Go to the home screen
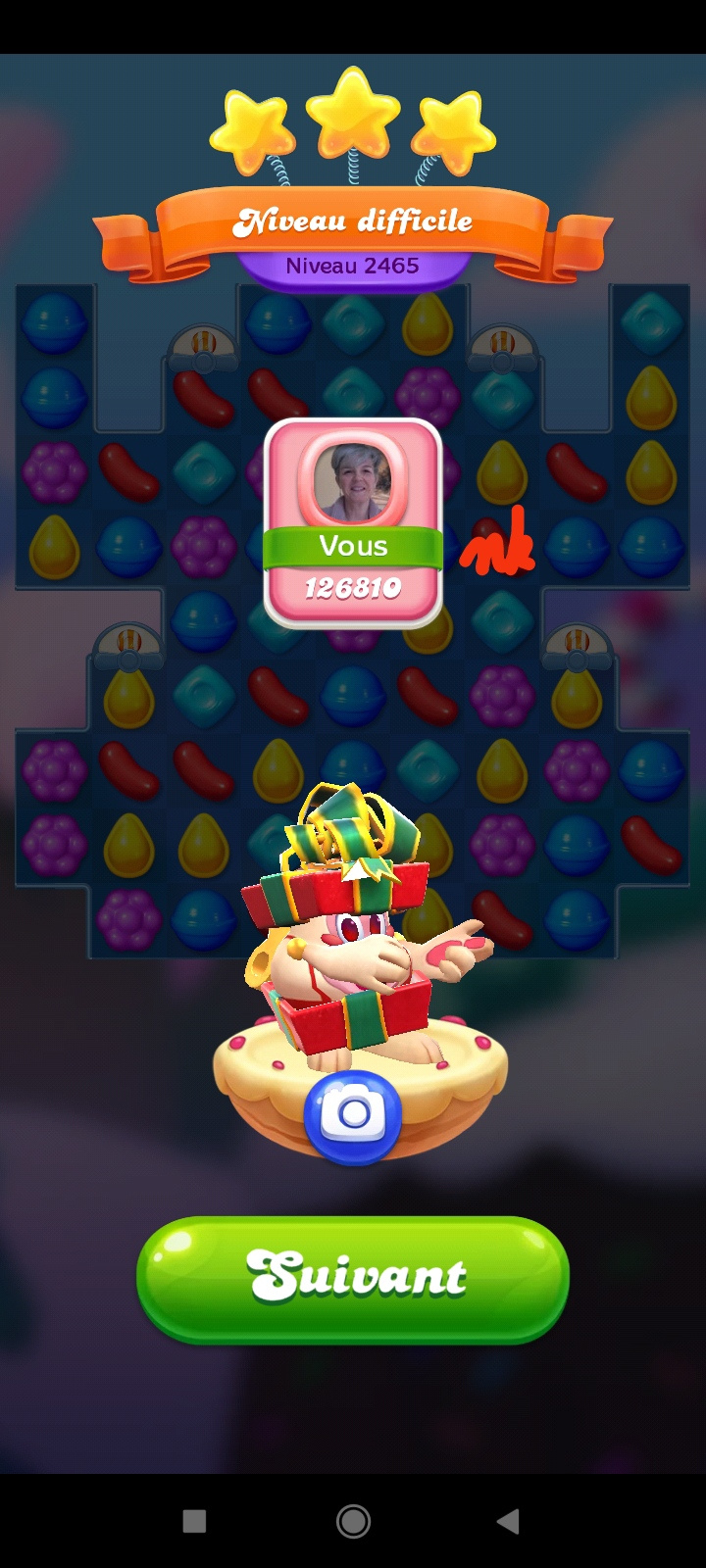Image resolution: width=706 pixels, height=1568 pixels. (353, 1521)
